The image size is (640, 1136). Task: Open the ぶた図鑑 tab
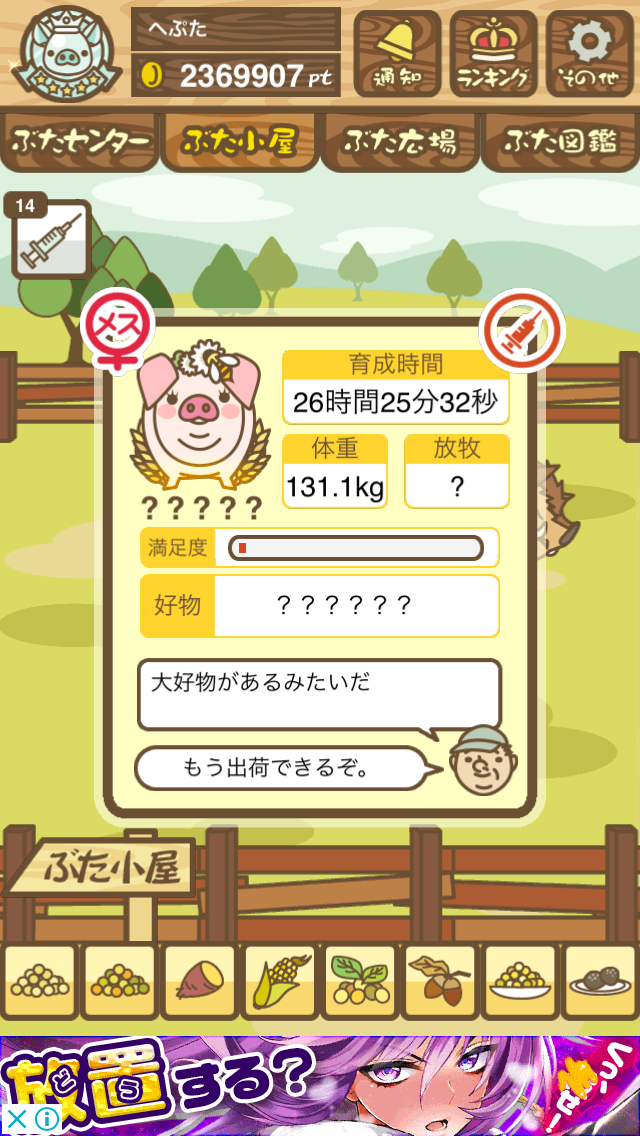point(559,142)
